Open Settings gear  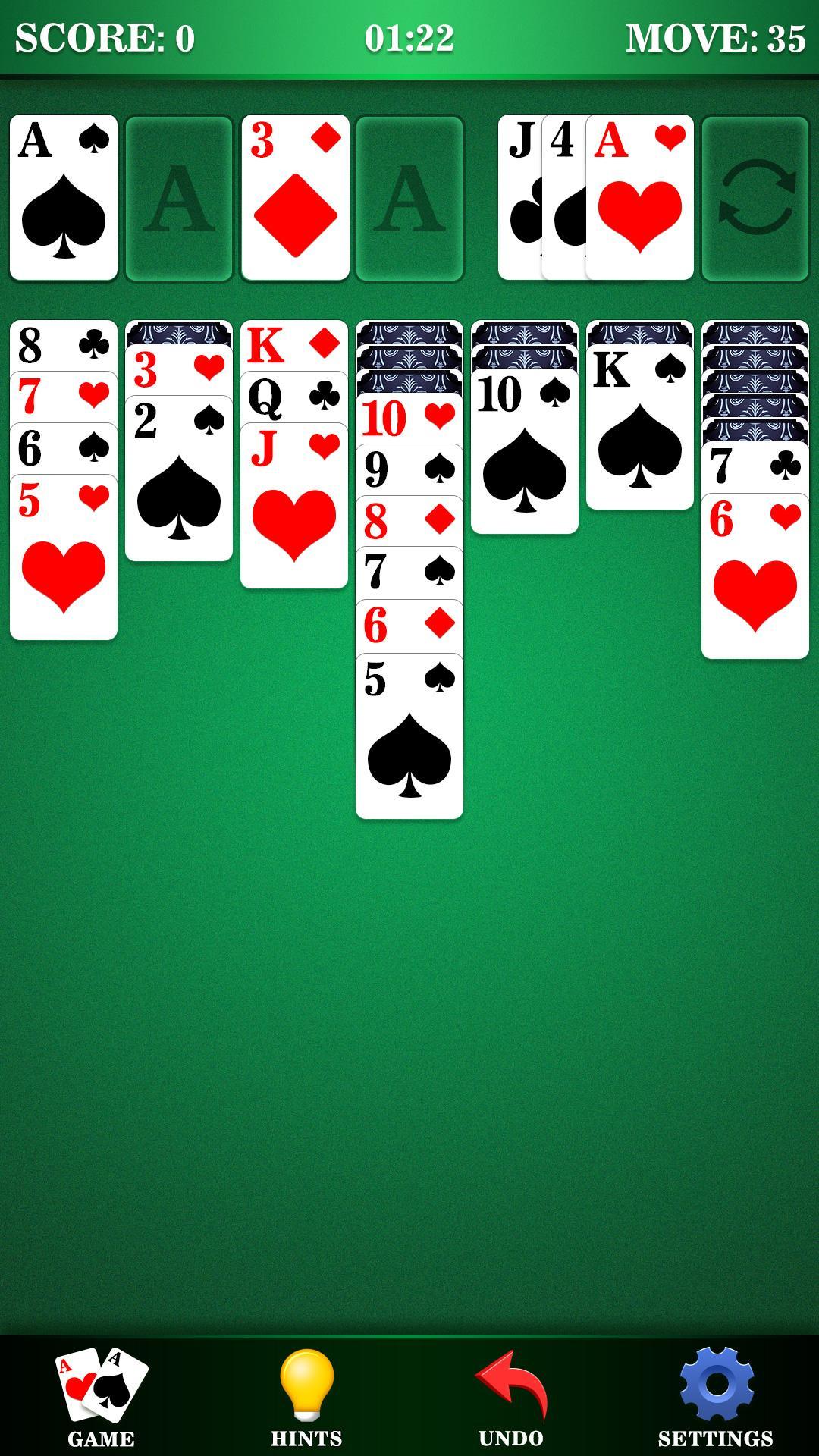716,1398
